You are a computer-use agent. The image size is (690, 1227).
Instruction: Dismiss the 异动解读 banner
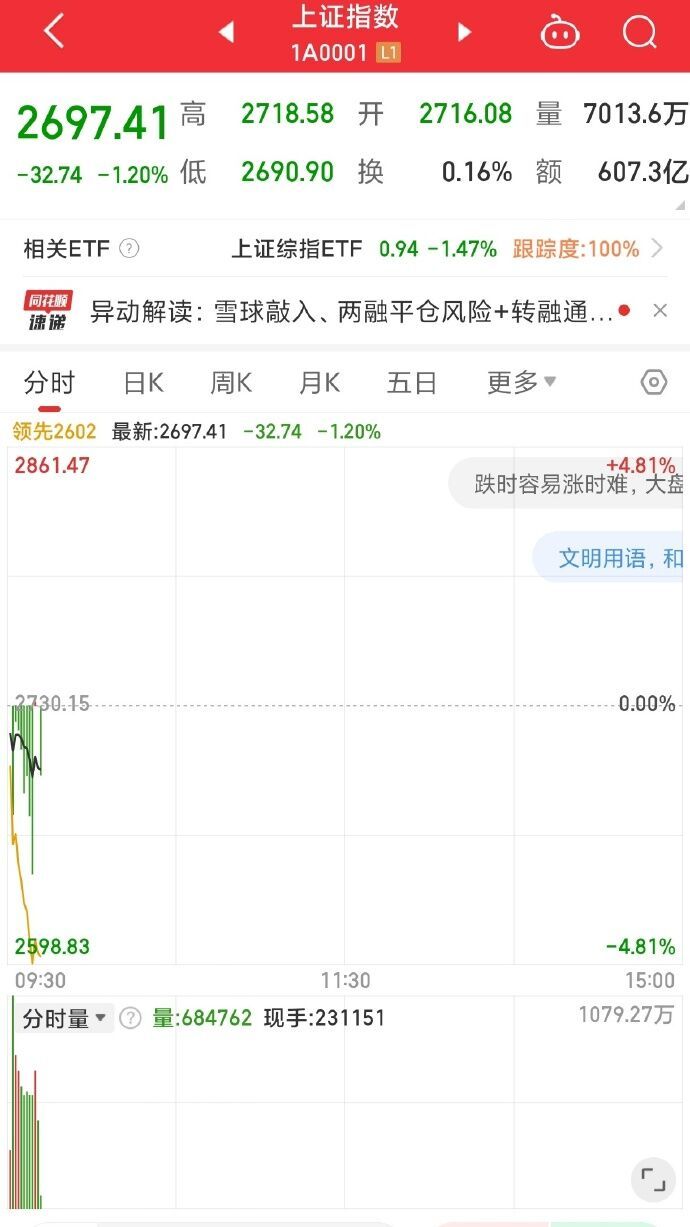click(x=659, y=311)
